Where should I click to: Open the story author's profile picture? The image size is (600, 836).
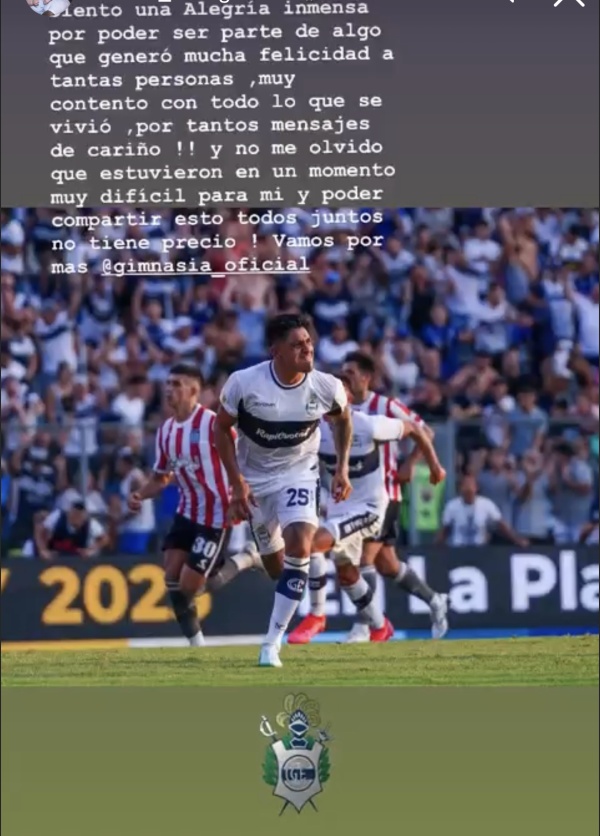47,5
